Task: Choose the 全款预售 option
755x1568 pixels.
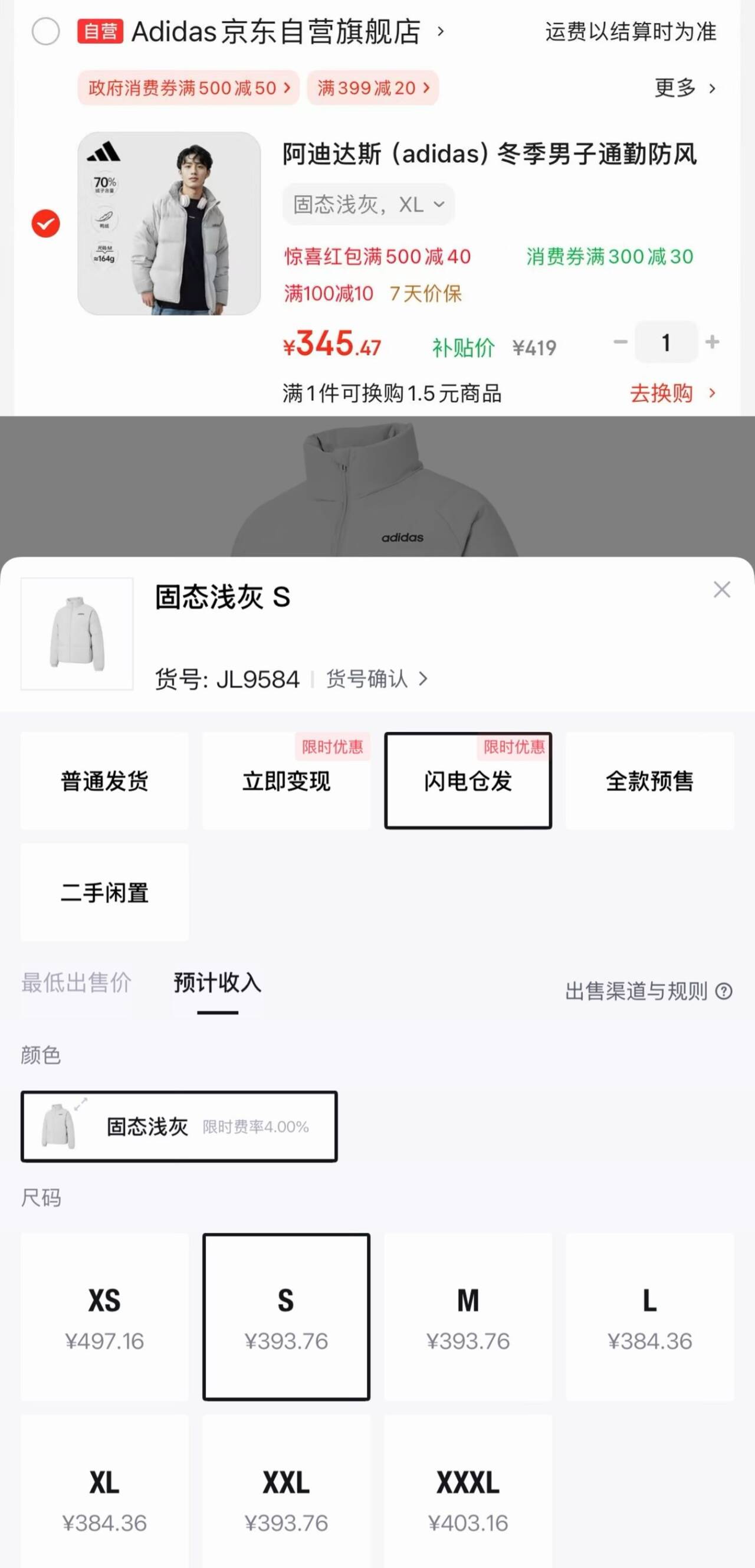Action: [x=649, y=781]
